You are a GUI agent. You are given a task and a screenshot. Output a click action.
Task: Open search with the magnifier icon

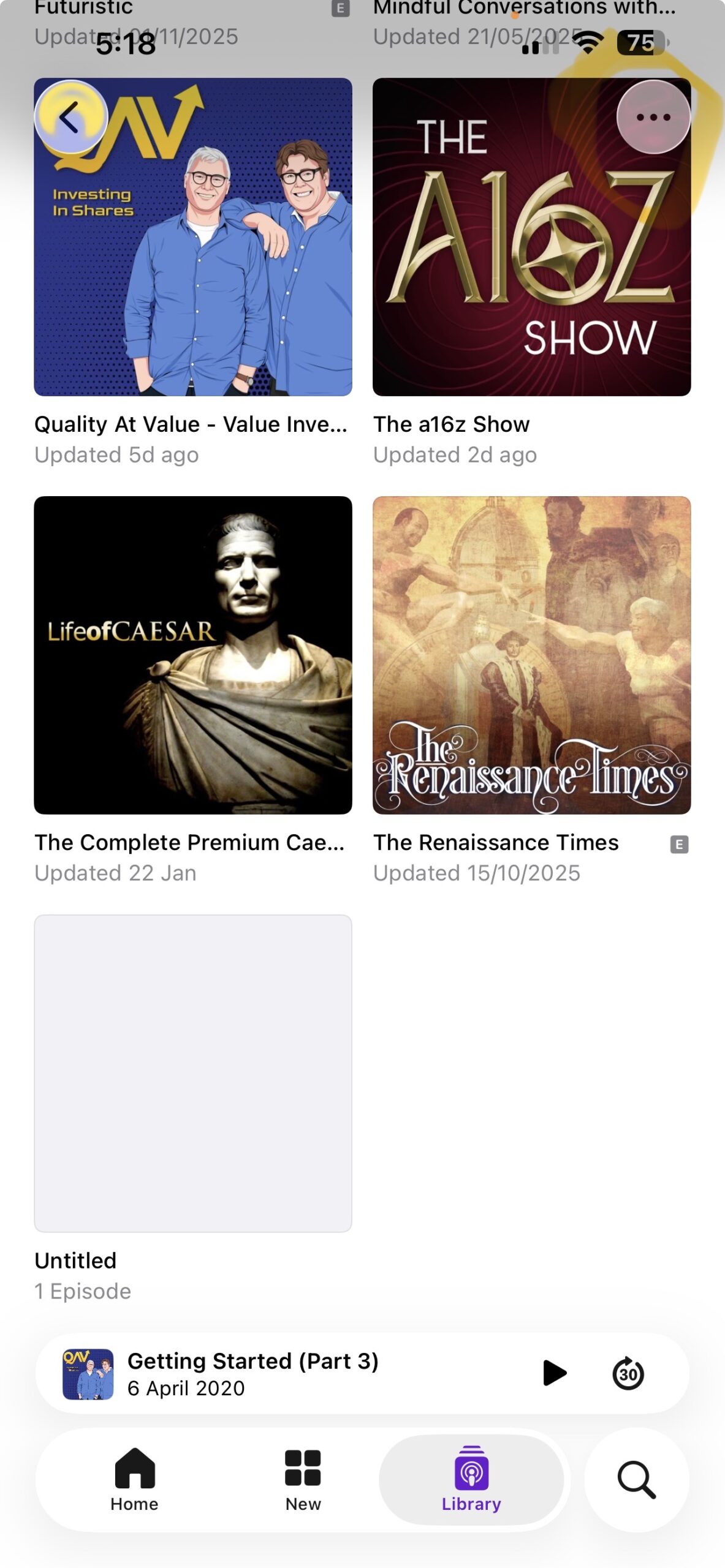[x=636, y=1480]
